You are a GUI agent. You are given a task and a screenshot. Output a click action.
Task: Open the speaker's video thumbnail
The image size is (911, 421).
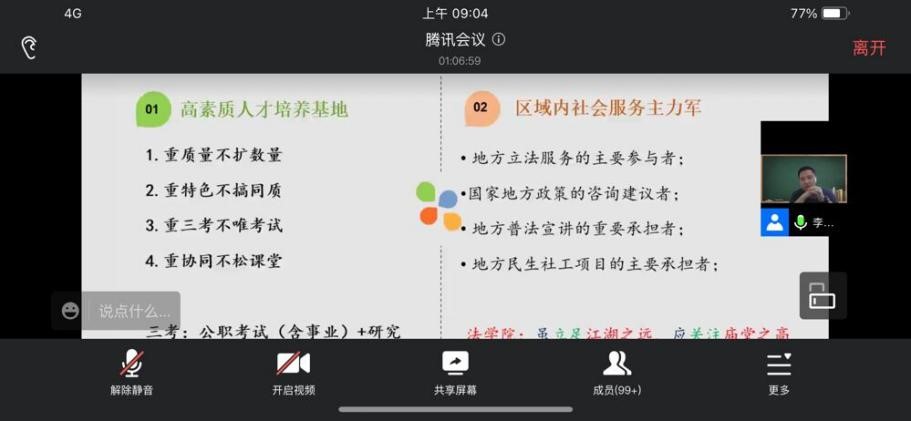803,179
